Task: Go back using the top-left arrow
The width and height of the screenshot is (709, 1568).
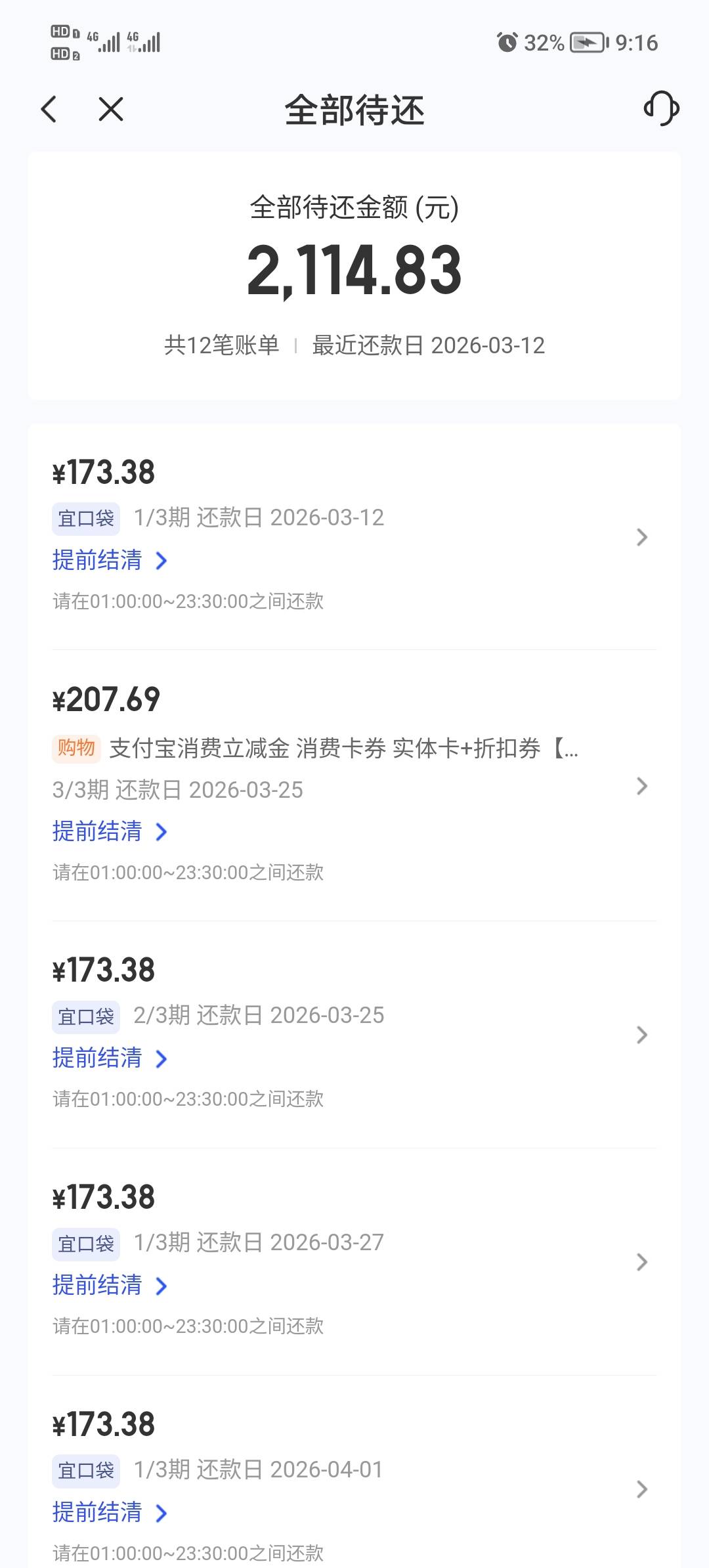Action: (49, 109)
